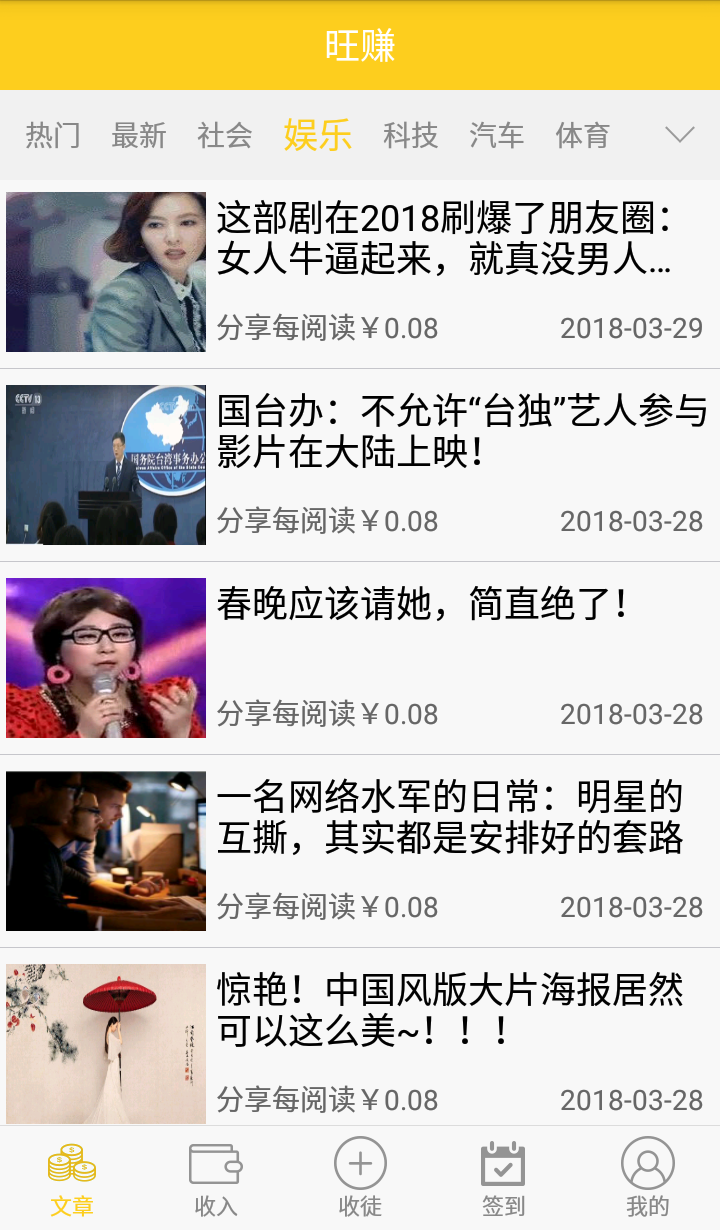This screenshot has height=1230, width=720.
Task: Switch to the 体育 category tab
Action: [581, 136]
